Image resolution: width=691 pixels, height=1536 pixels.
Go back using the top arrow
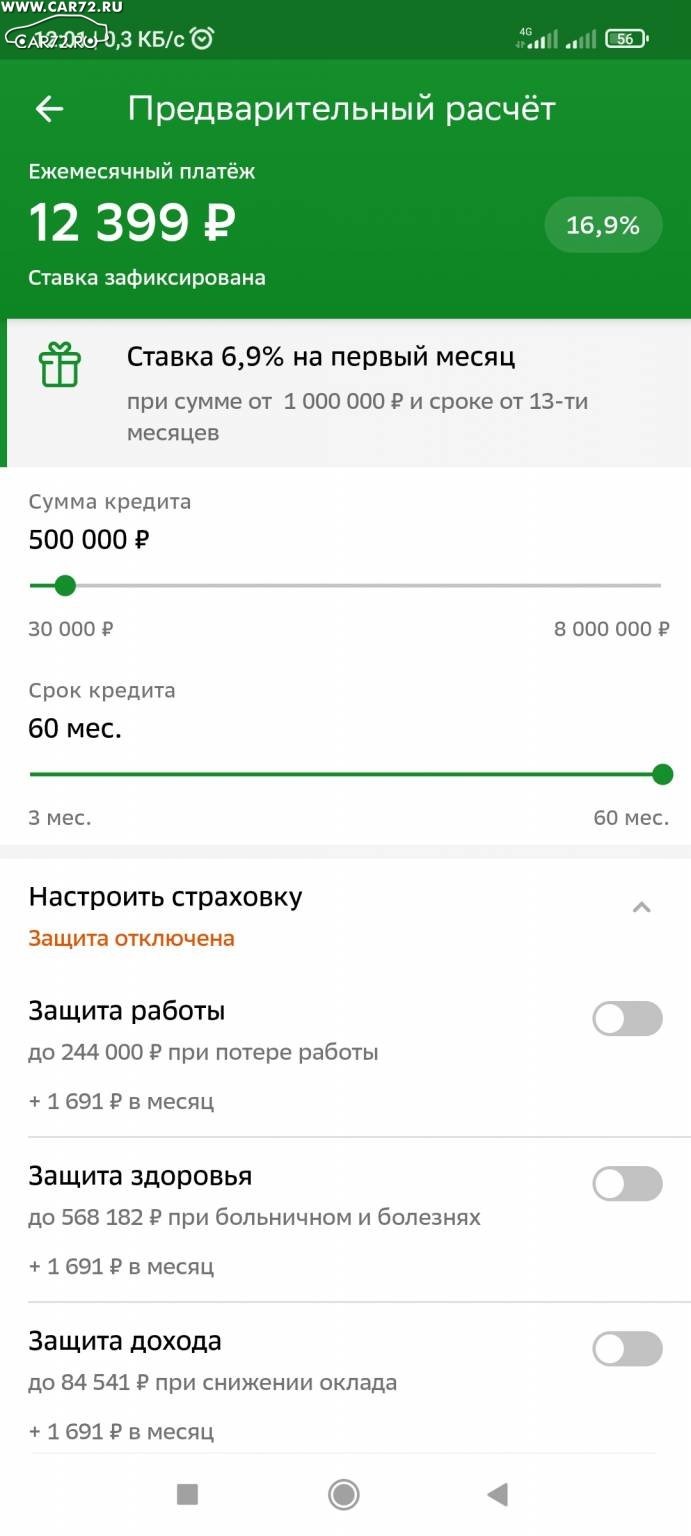click(49, 109)
